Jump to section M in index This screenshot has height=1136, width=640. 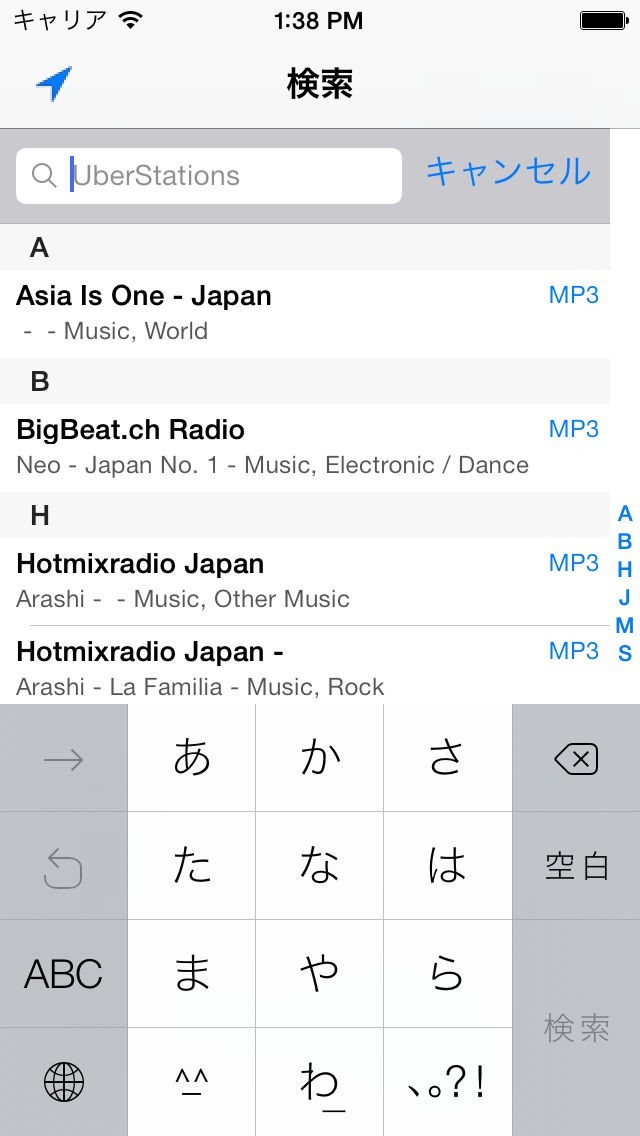pyautogui.click(x=625, y=626)
